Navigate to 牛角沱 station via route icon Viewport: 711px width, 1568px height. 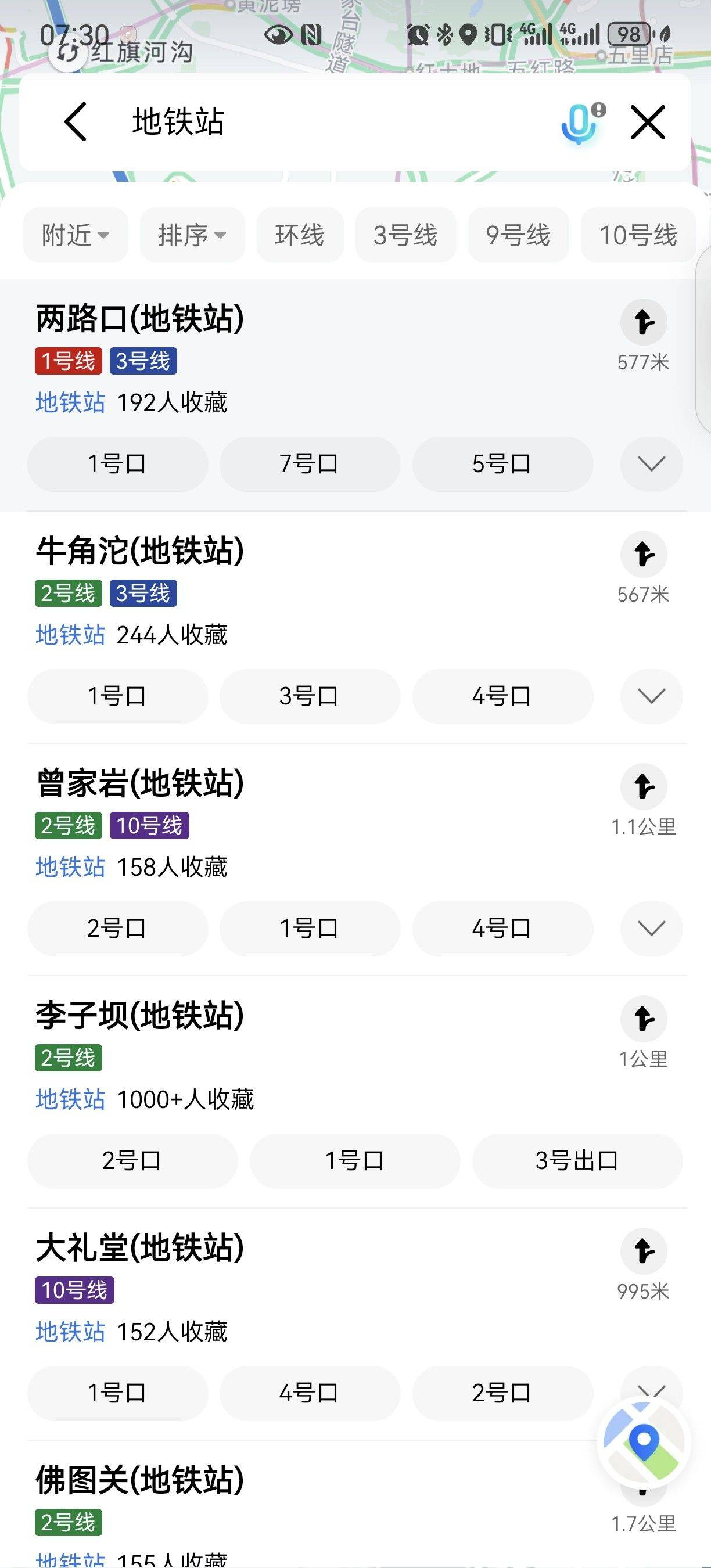tap(644, 554)
